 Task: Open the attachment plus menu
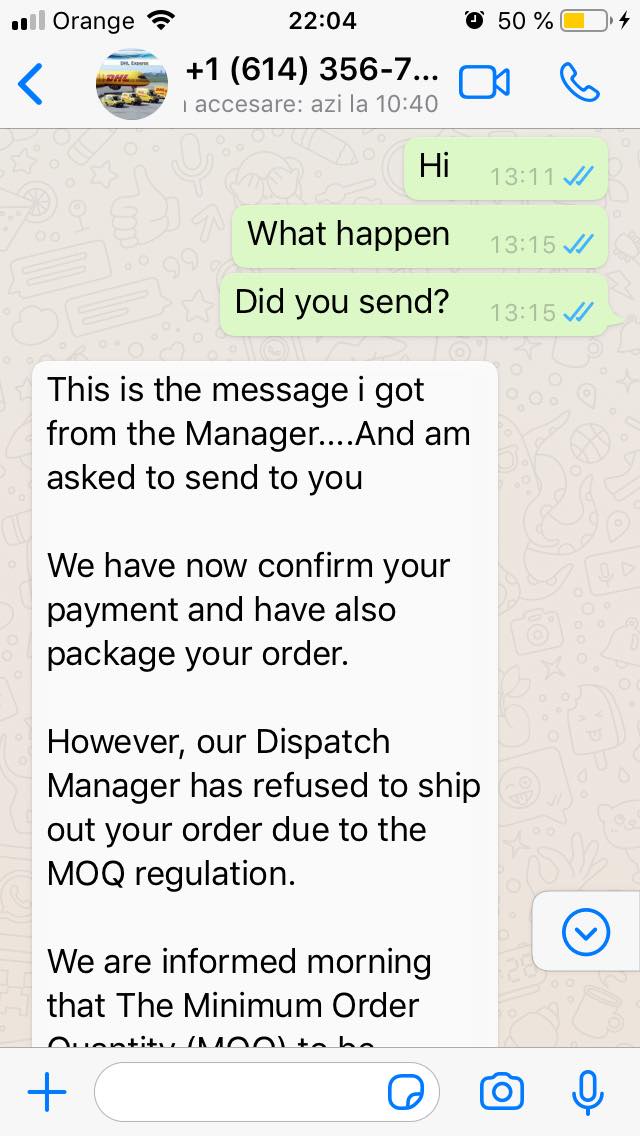(x=47, y=1091)
